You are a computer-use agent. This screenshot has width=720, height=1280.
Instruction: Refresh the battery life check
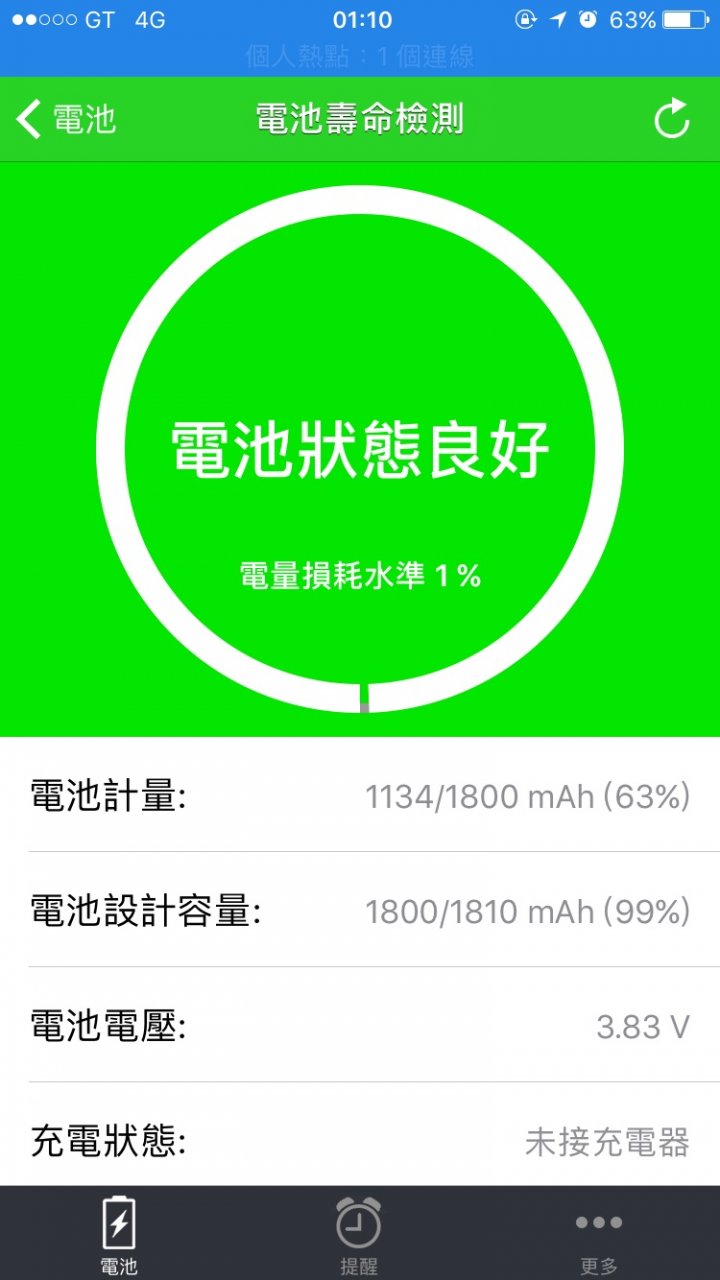pos(672,119)
